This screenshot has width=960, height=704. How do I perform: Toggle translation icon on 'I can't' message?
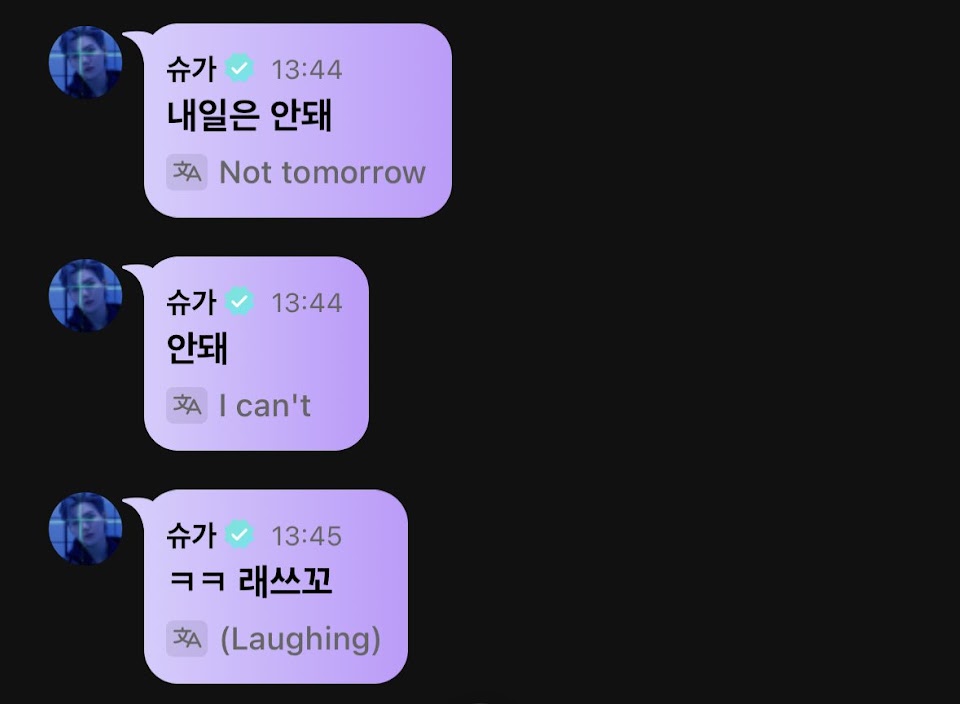point(187,405)
